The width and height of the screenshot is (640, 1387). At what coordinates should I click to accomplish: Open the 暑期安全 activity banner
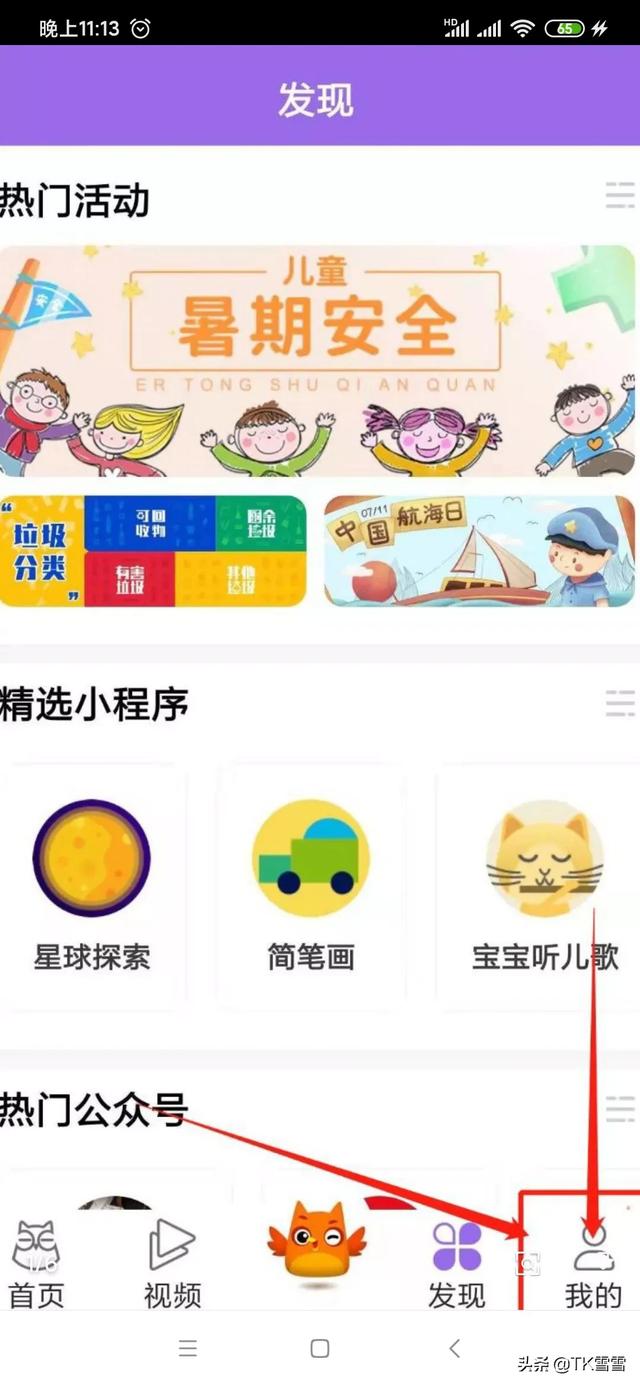pos(318,362)
